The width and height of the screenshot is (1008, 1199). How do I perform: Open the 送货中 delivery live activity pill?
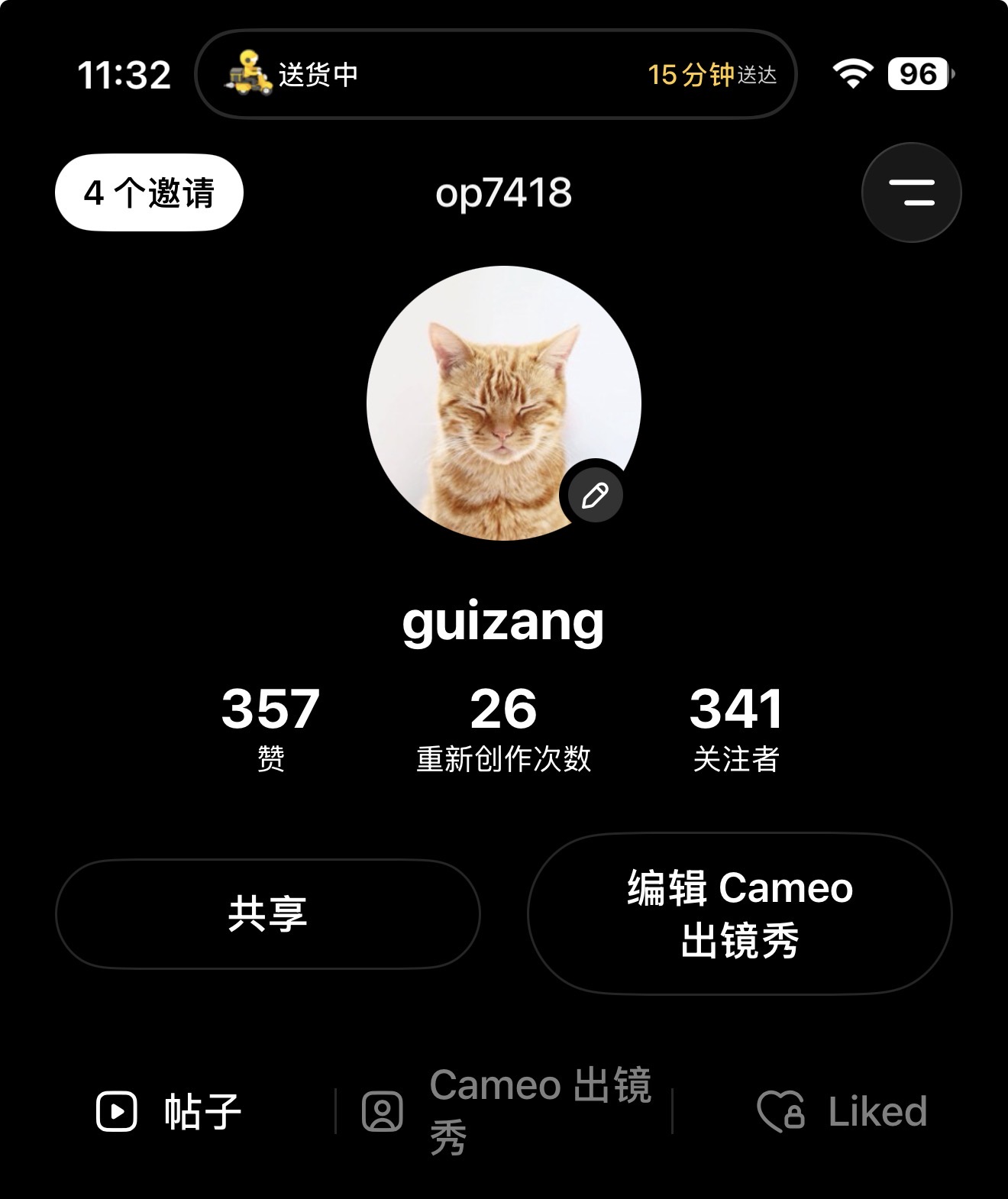[496, 74]
